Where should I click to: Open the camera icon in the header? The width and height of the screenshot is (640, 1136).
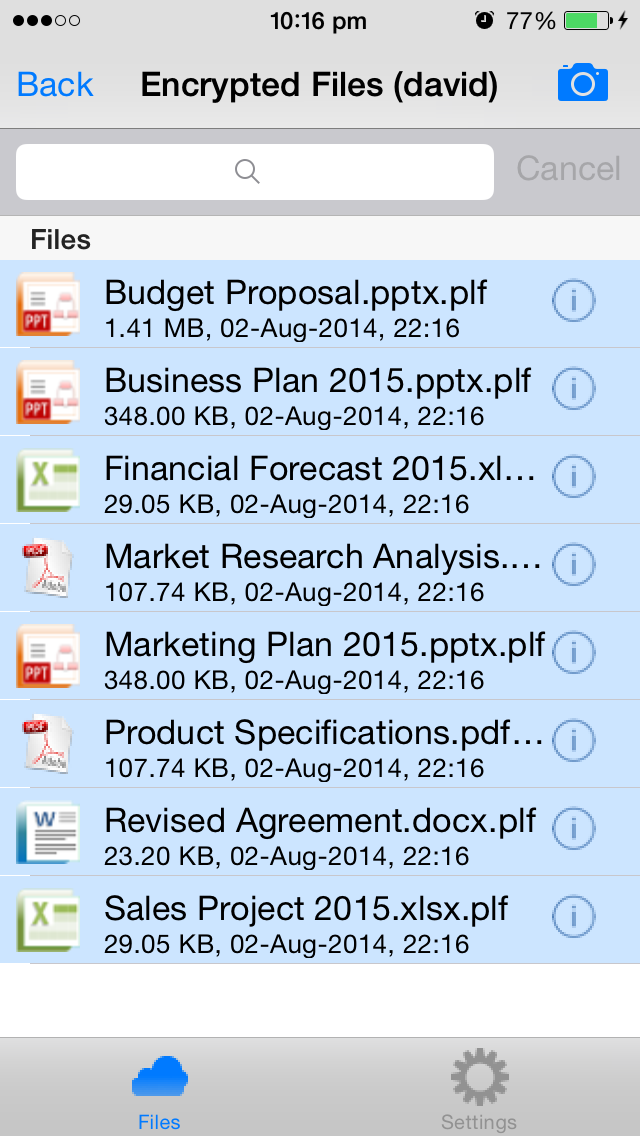click(x=583, y=82)
